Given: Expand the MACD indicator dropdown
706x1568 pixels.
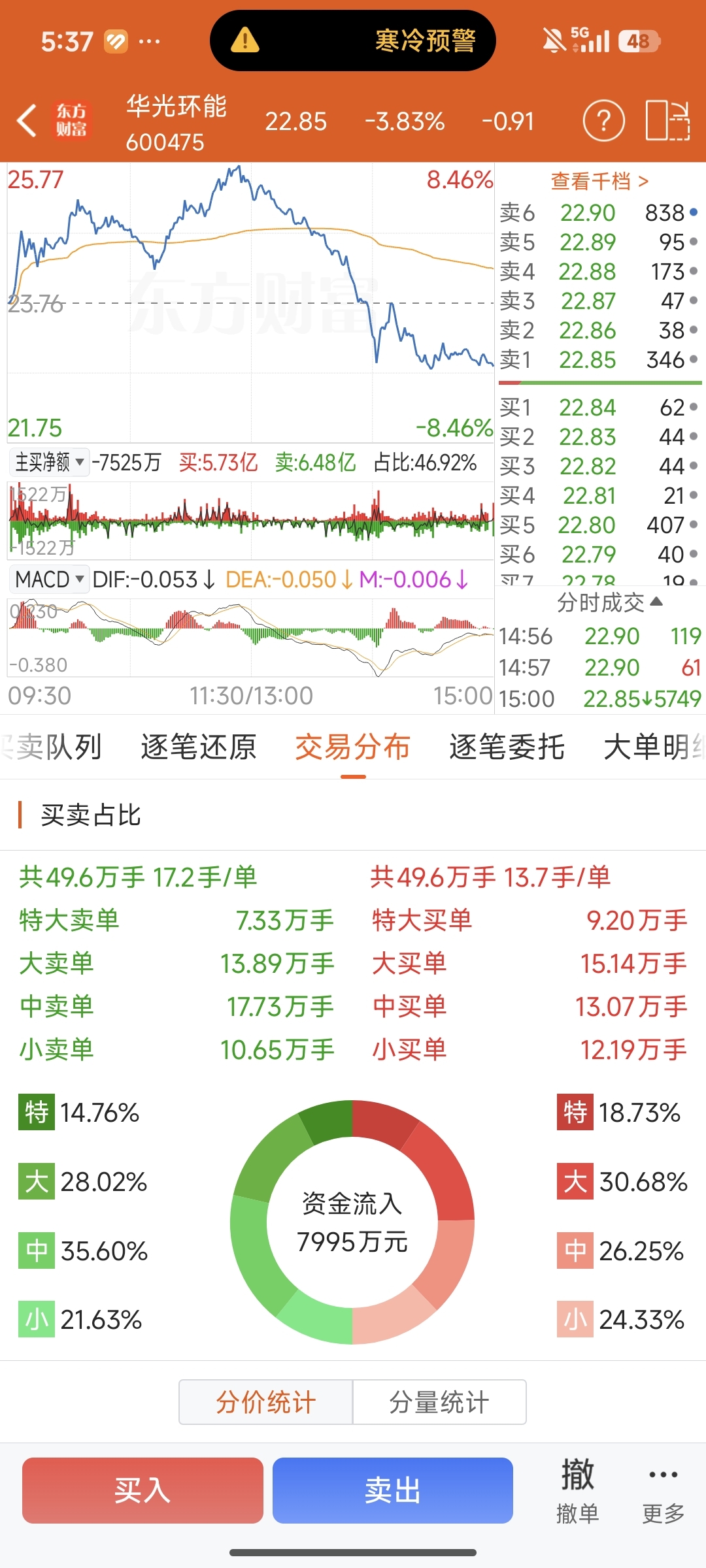Looking at the screenshot, I should (x=50, y=580).
